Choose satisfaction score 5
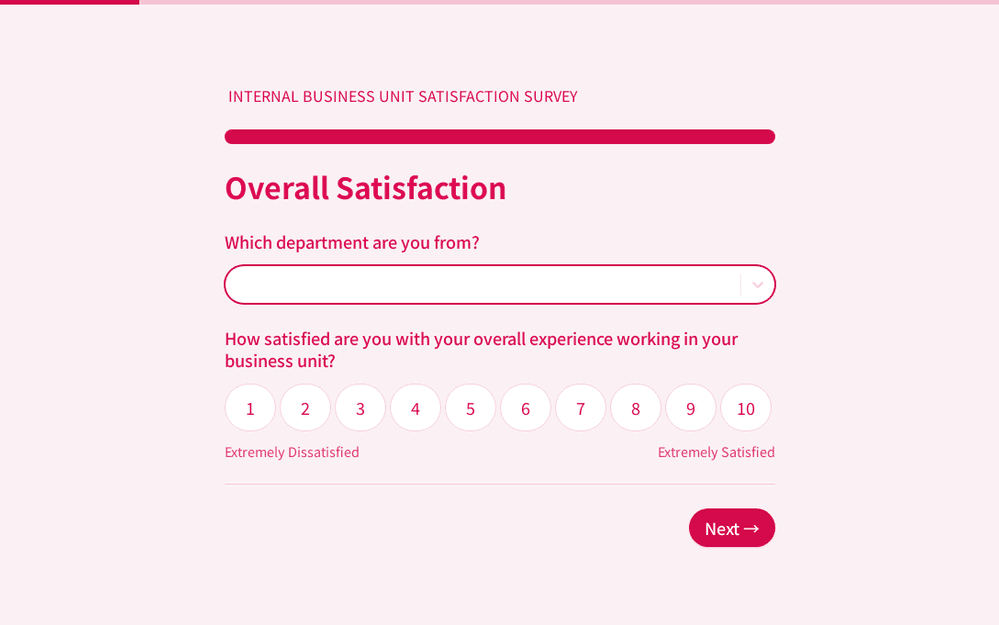Viewport: 999px width, 625px height. coord(470,408)
